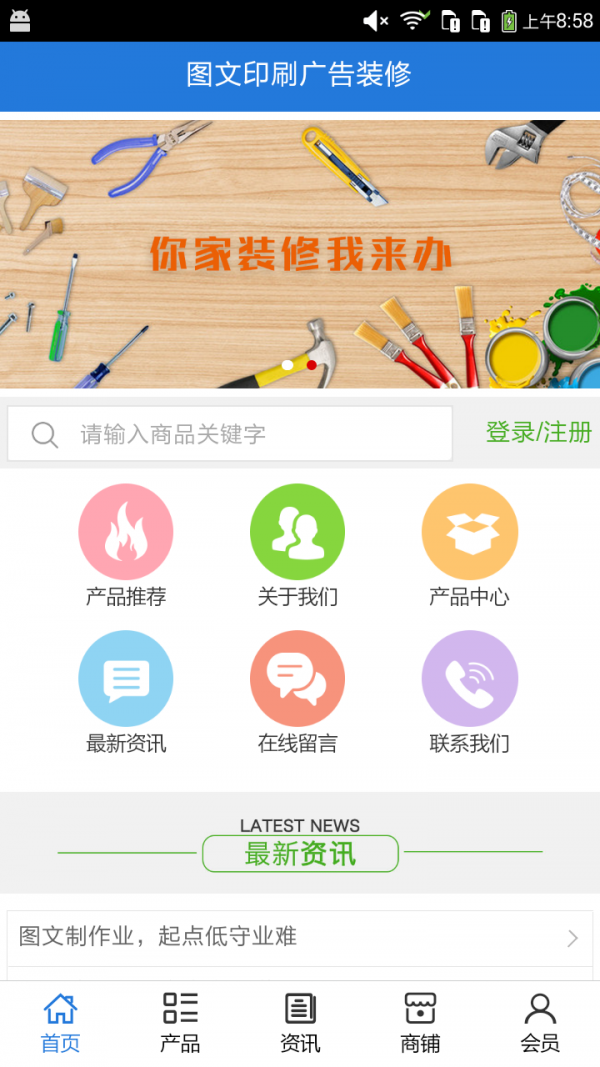
Task: Switch to the 首页 home tab
Action: click(x=60, y=1023)
